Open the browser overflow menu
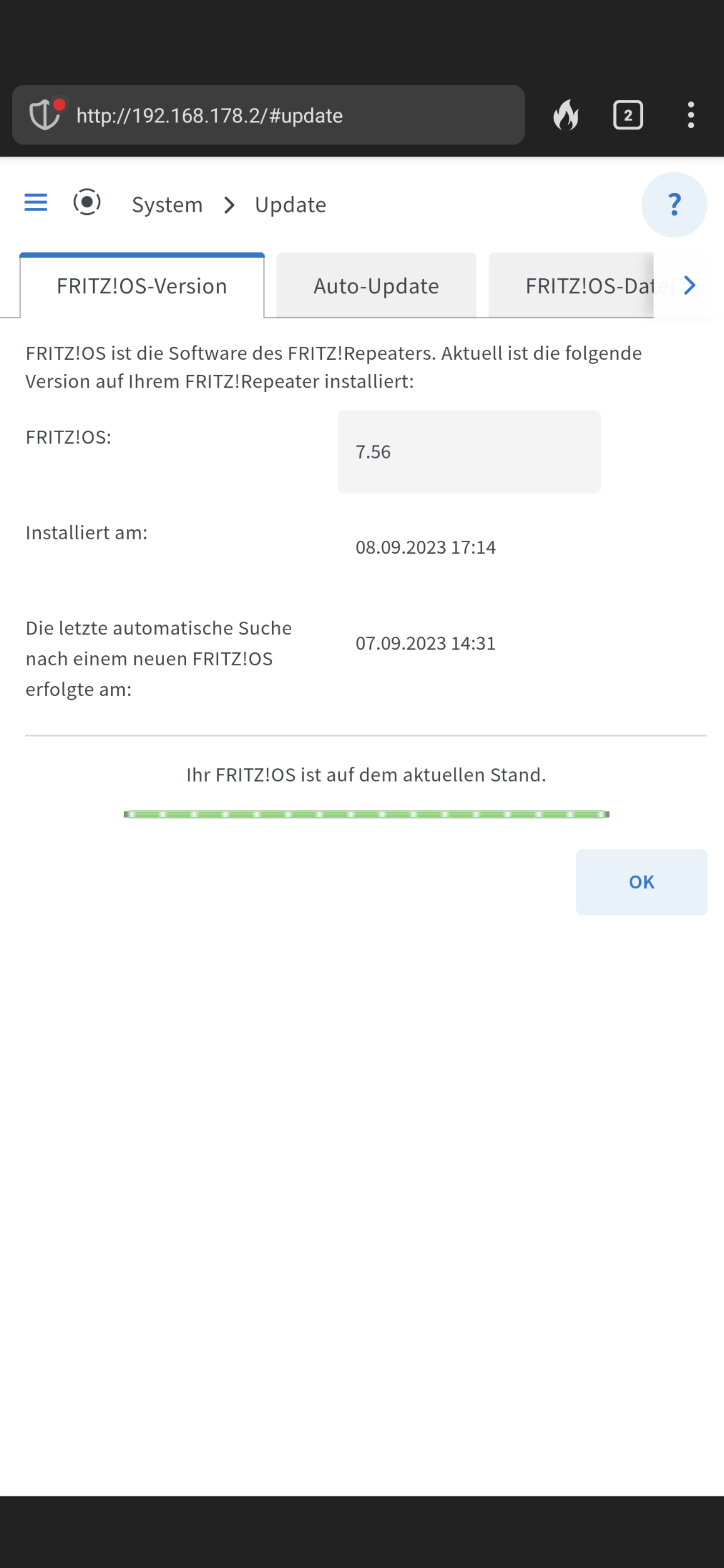Screen dimensions: 724x1568 (691, 116)
